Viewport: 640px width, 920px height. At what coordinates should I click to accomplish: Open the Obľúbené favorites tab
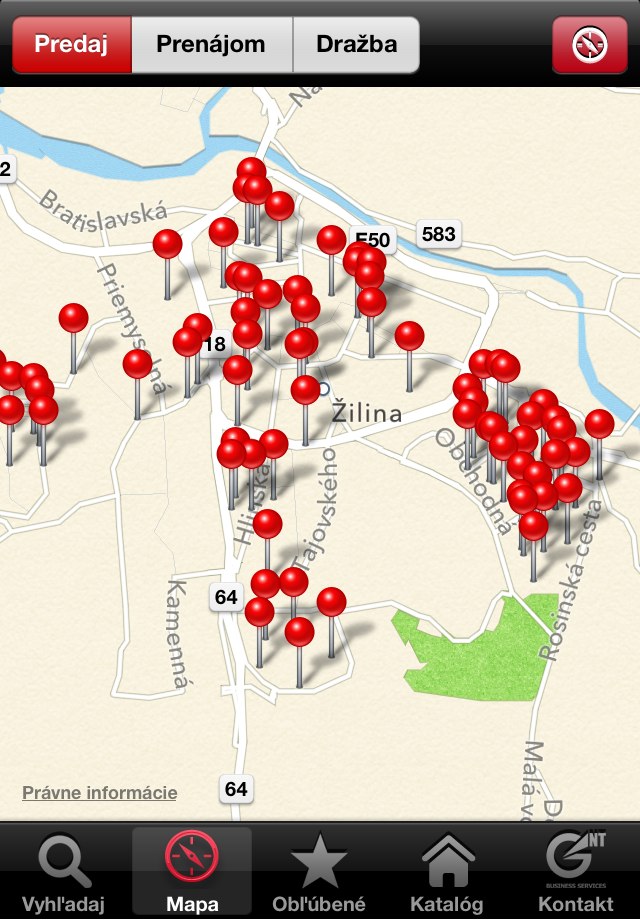click(x=319, y=872)
